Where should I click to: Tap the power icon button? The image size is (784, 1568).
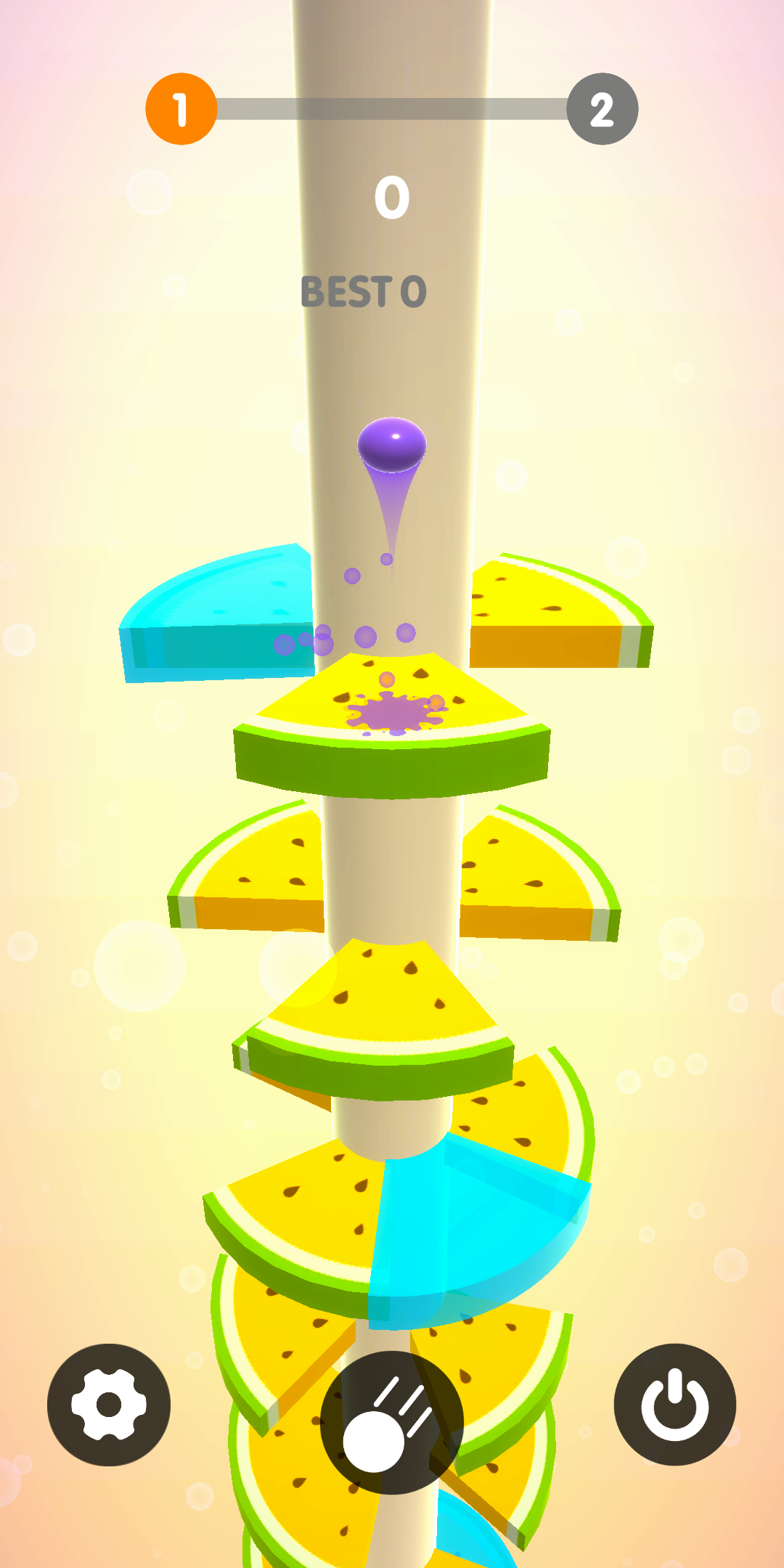coord(674,1405)
